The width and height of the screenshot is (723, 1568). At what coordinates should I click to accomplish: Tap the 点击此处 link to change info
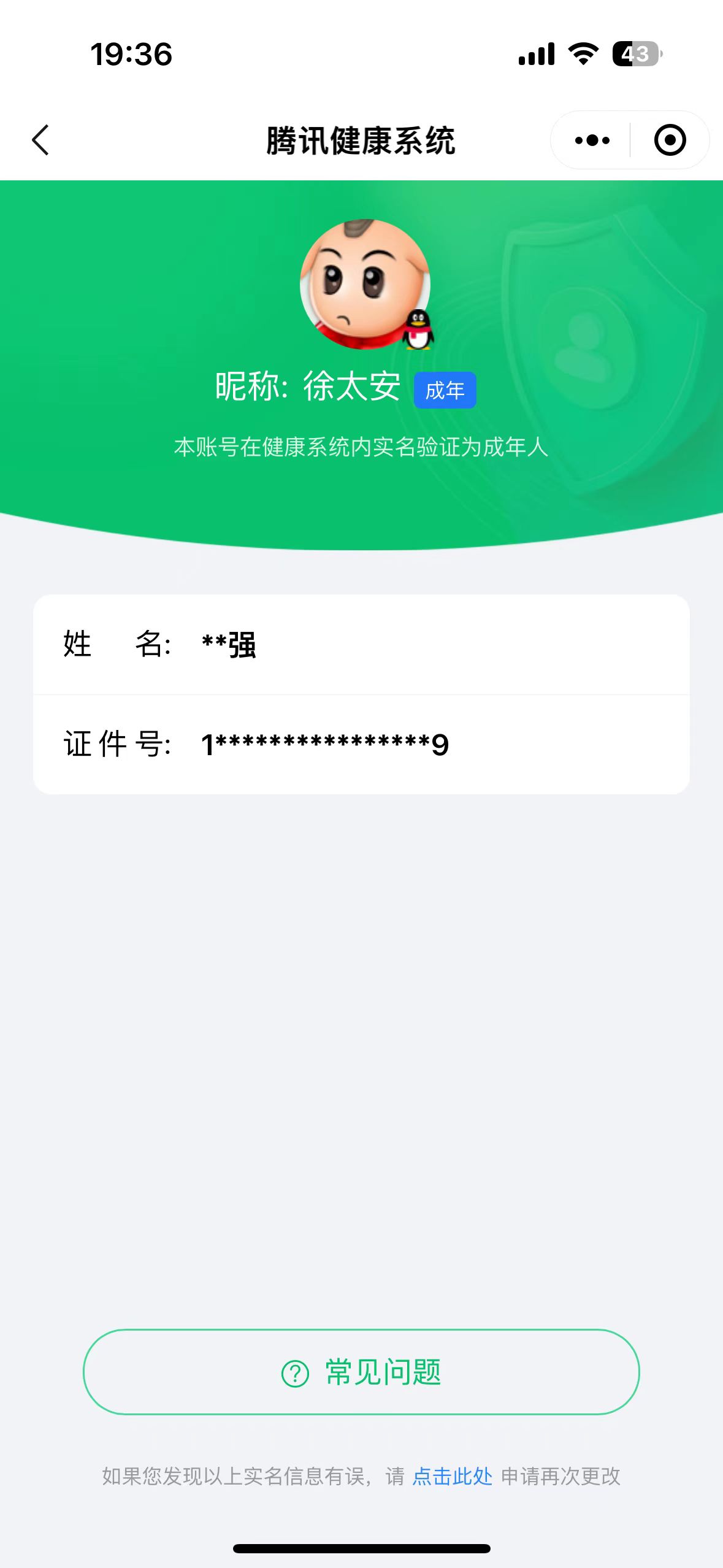point(453,1477)
